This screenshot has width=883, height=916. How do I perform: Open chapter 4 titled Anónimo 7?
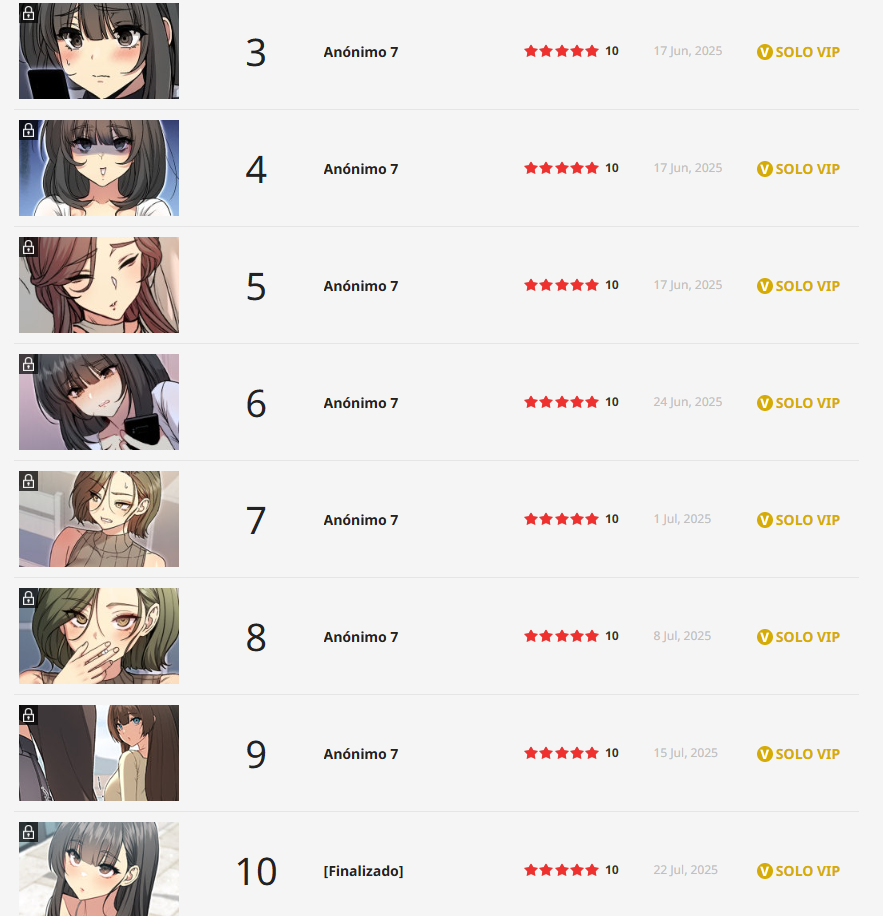coord(361,169)
